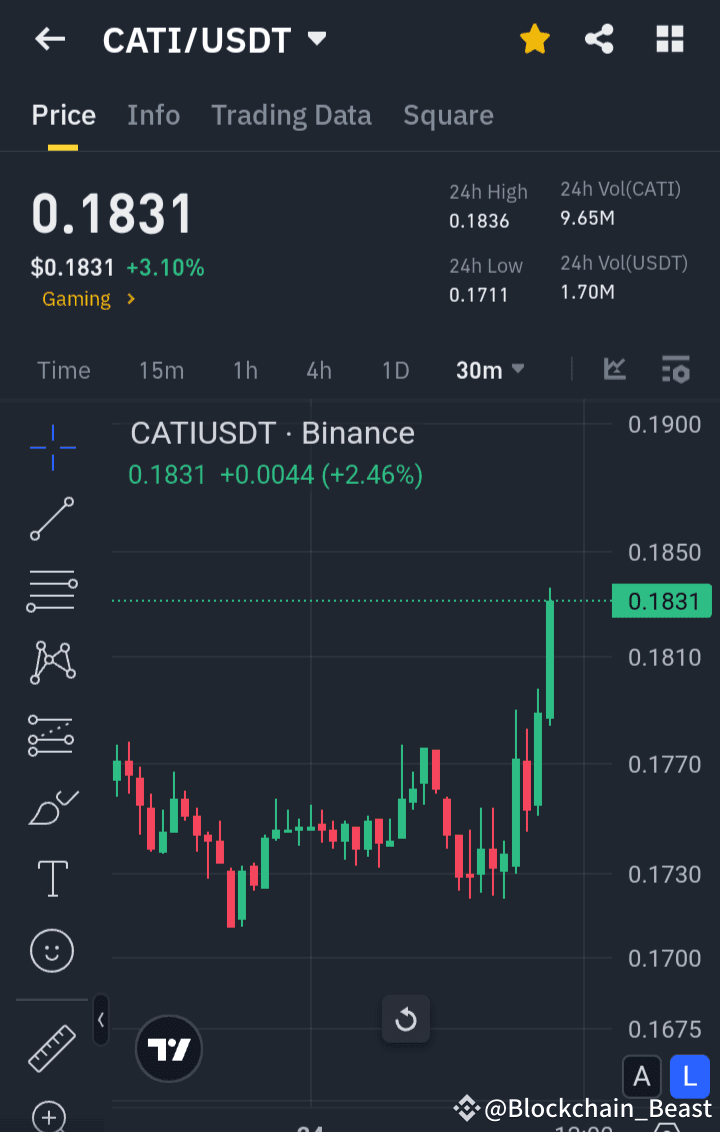This screenshot has height=1132, width=720.
Task: Select the ruler measurement tool
Action: click(x=51, y=1048)
